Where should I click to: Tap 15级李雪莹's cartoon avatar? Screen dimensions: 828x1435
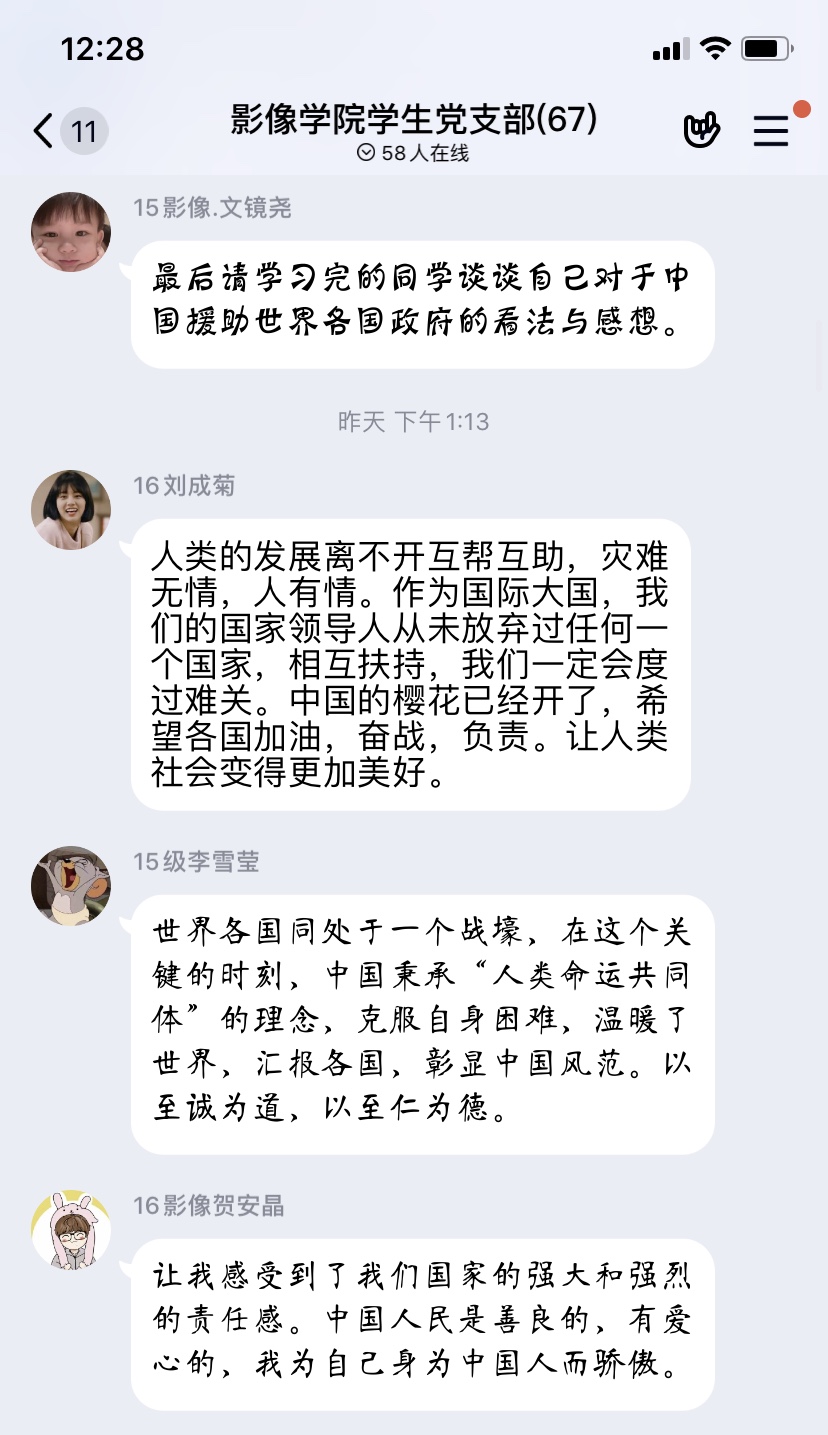pos(71,886)
